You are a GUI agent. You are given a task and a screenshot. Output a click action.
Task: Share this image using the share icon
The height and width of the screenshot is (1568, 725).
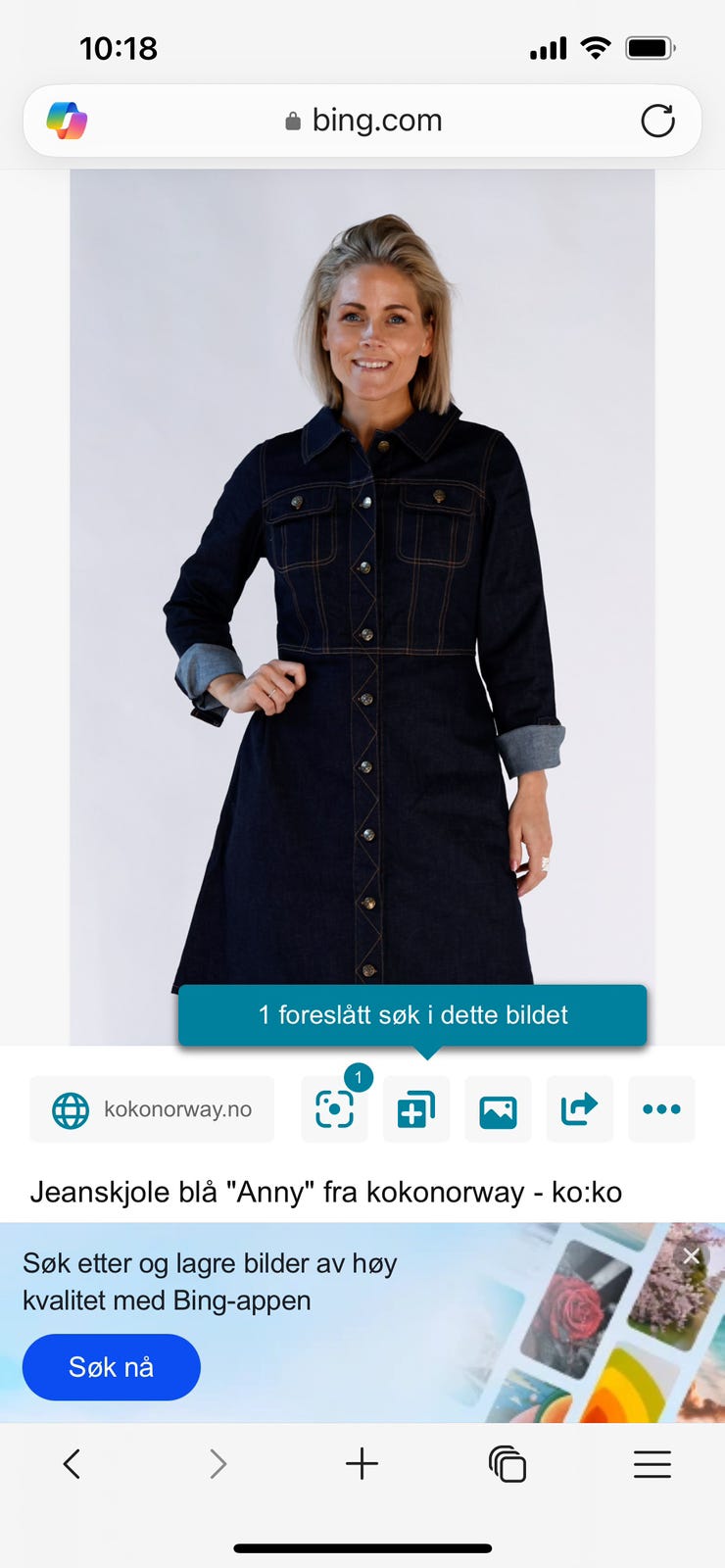(579, 1108)
